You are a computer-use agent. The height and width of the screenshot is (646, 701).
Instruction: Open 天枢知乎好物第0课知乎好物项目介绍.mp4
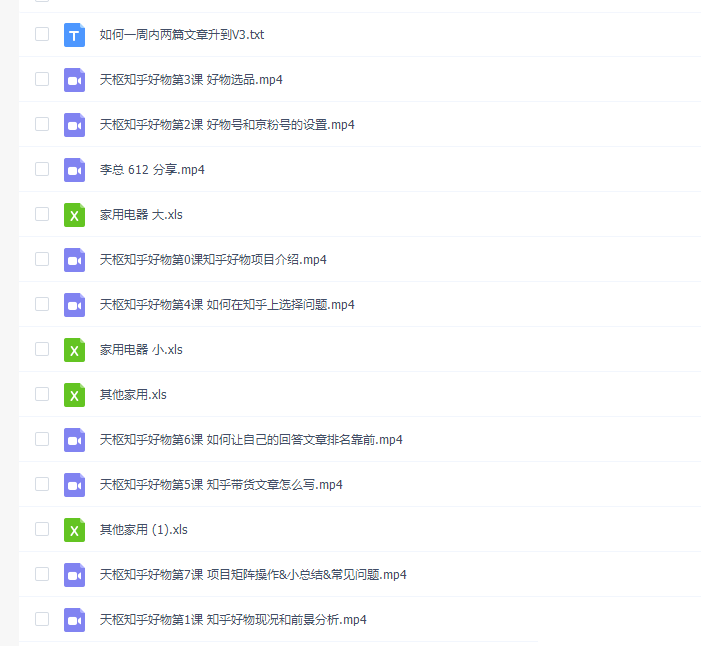[x=213, y=260]
